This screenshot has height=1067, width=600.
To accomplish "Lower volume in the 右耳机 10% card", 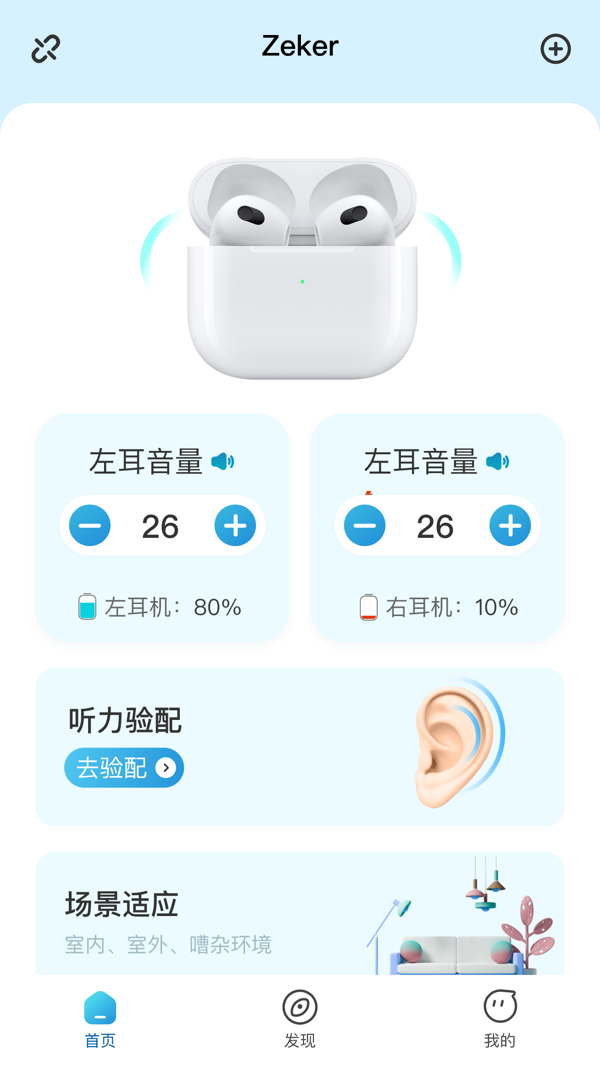I will (x=365, y=525).
